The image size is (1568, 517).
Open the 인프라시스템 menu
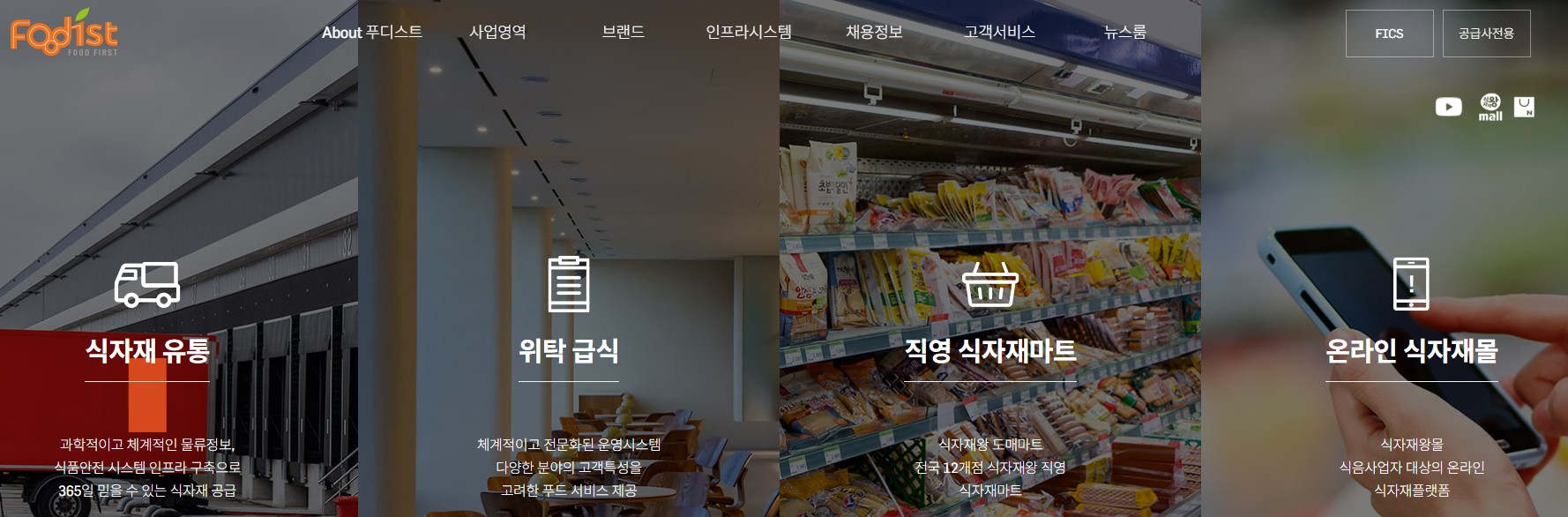748,33
